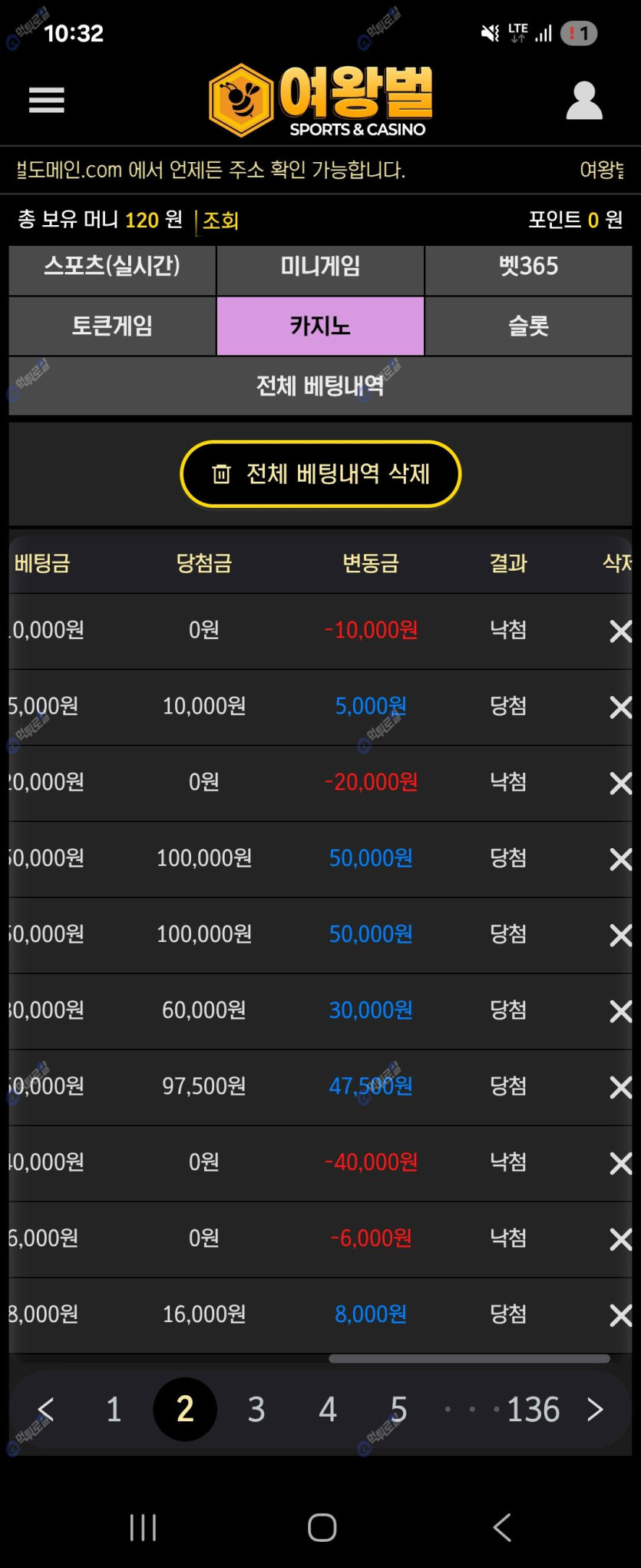Viewport: 641px width, 1568px height.
Task: Tap 조회 to refresh balance
Action: (x=221, y=221)
